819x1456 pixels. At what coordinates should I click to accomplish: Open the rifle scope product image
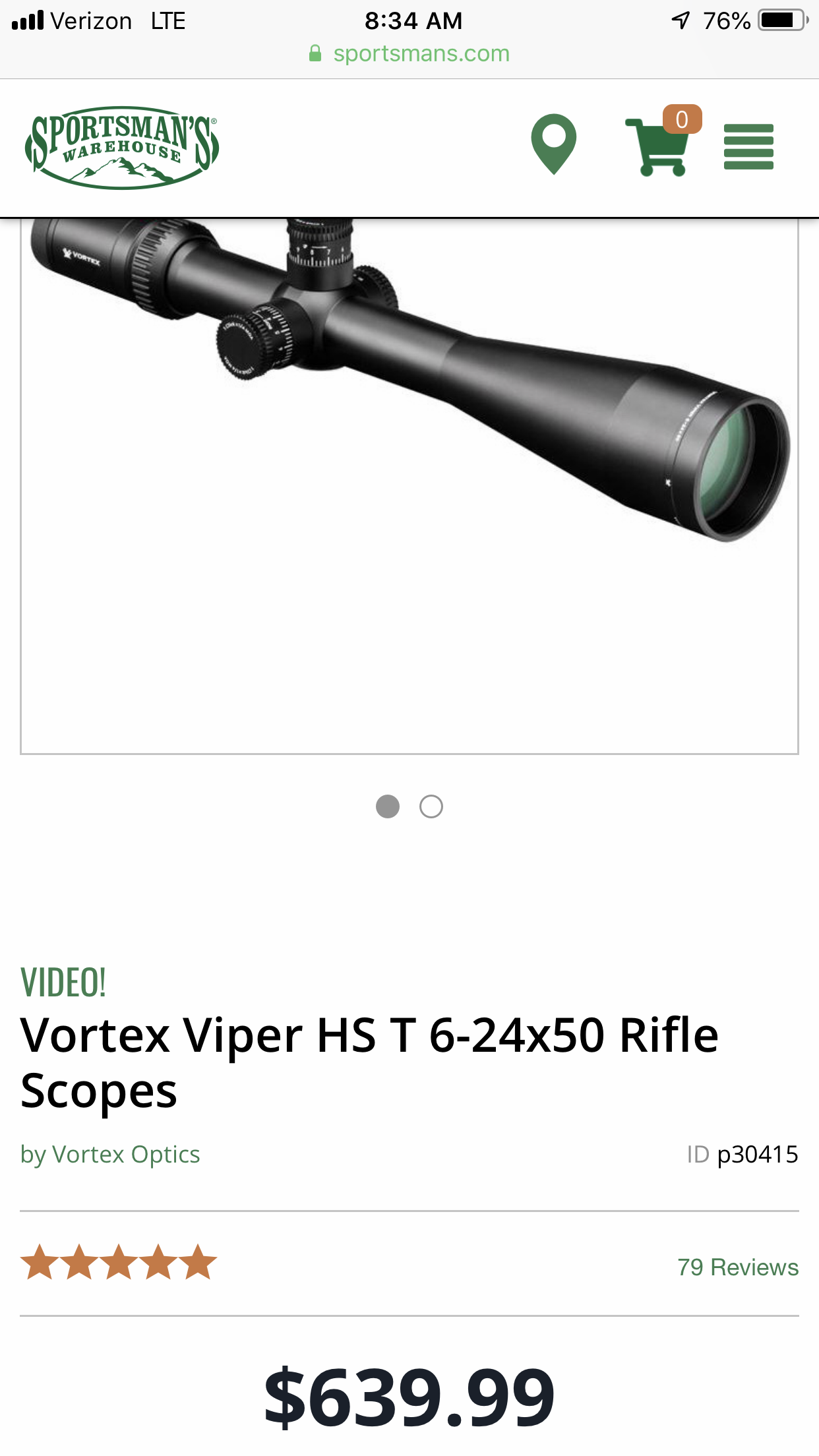point(409,485)
